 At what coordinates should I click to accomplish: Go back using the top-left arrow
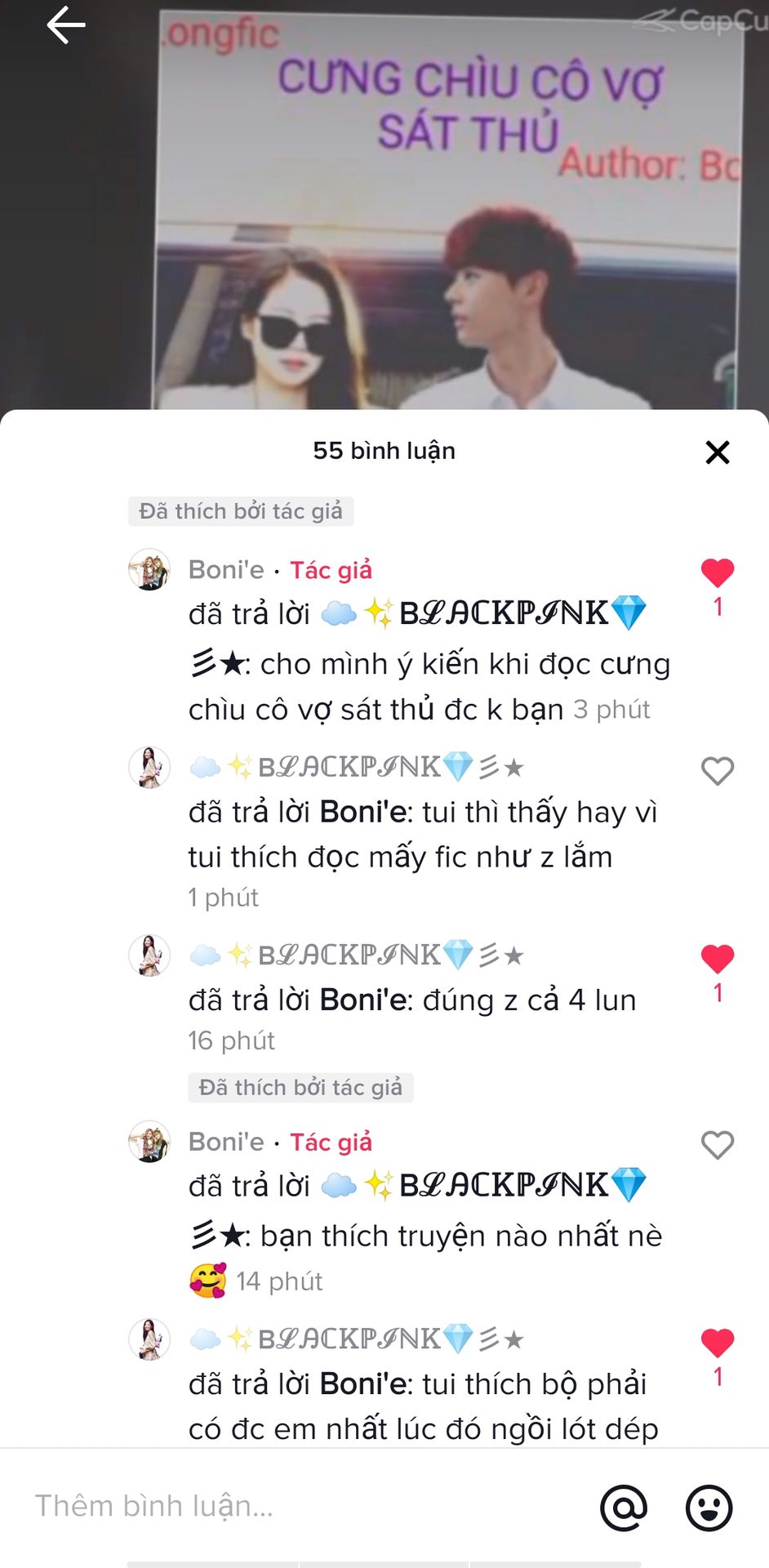point(66,26)
